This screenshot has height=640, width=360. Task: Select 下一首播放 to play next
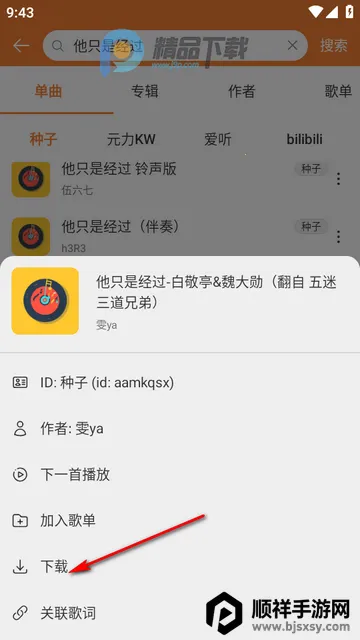[x=180, y=474]
